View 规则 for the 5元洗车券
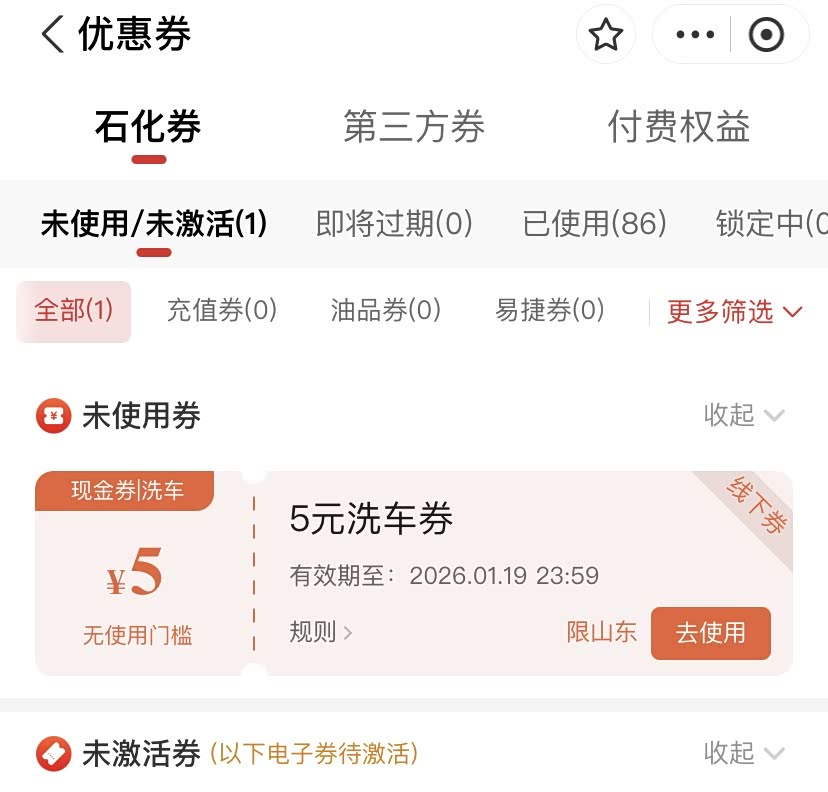 pyautogui.click(x=320, y=632)
